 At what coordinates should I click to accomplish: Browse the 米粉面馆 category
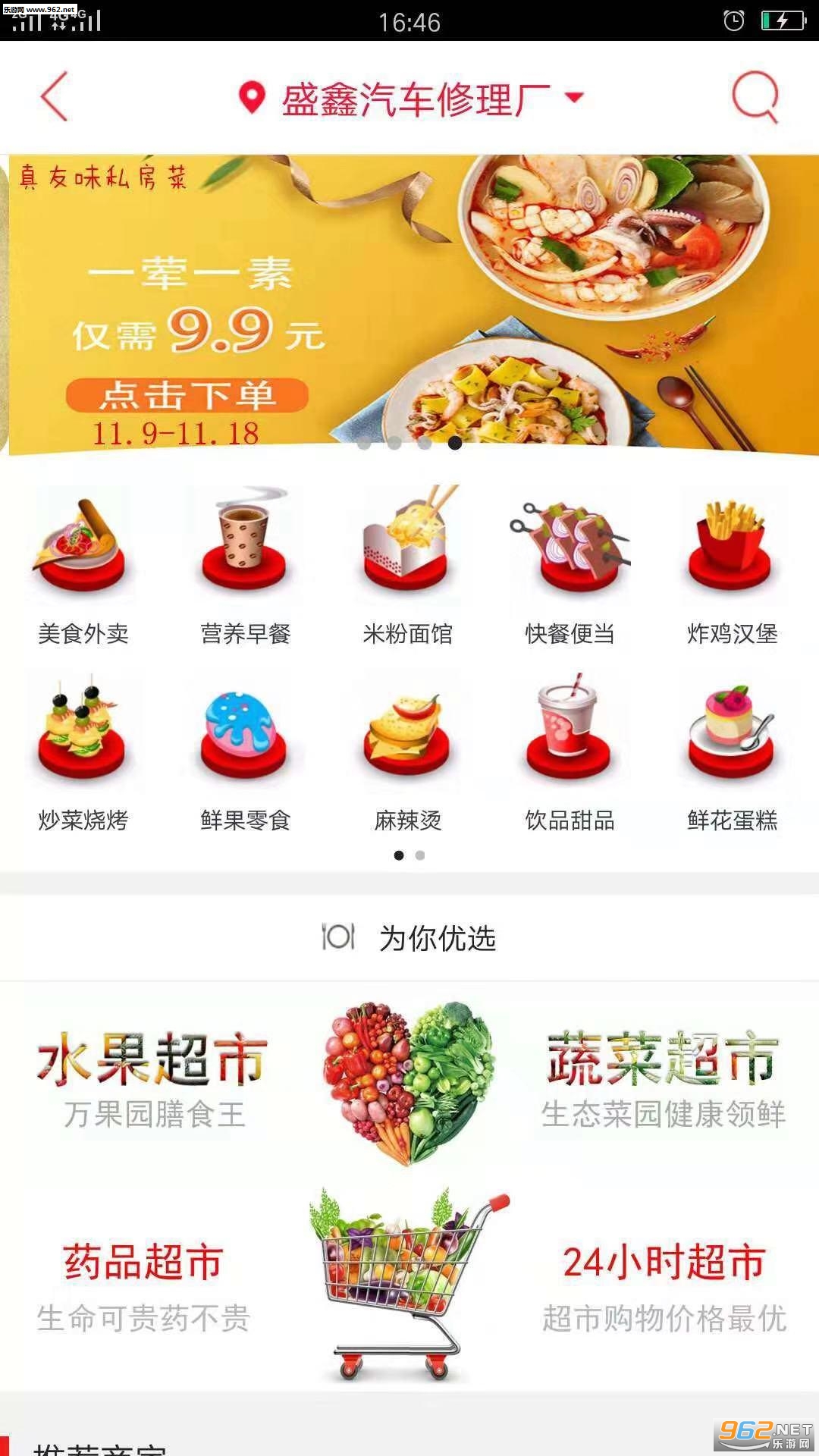point(407,566)
